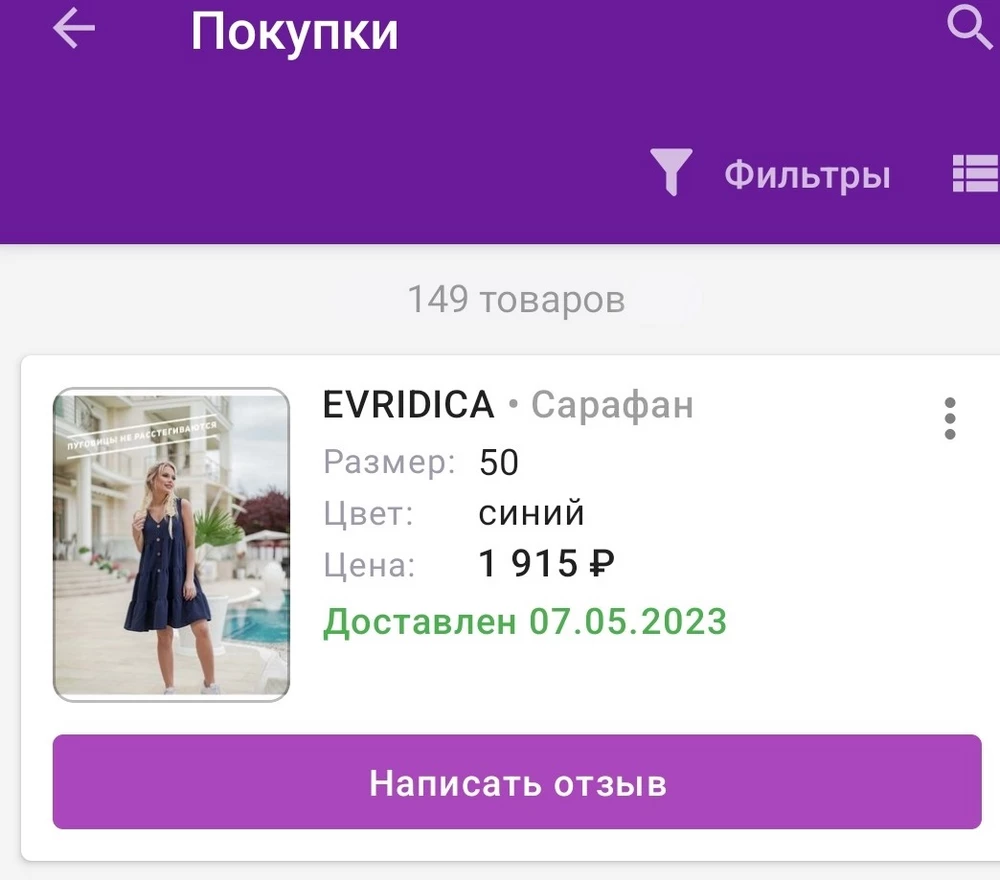This screenshot has width=1000, height=880.
Task: Open search with the magnifier icon
Action: 969,28
